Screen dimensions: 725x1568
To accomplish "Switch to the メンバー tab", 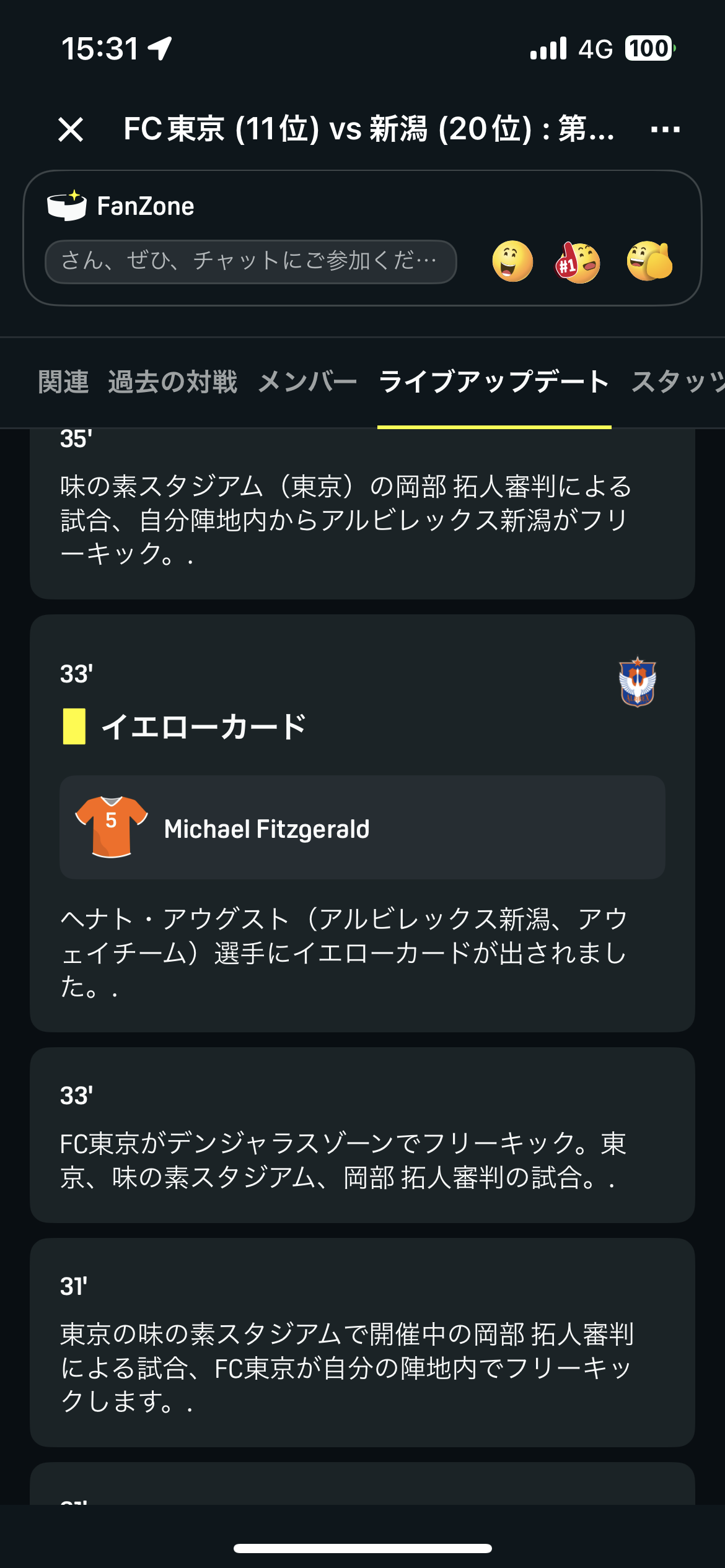I will pos(307,382).
